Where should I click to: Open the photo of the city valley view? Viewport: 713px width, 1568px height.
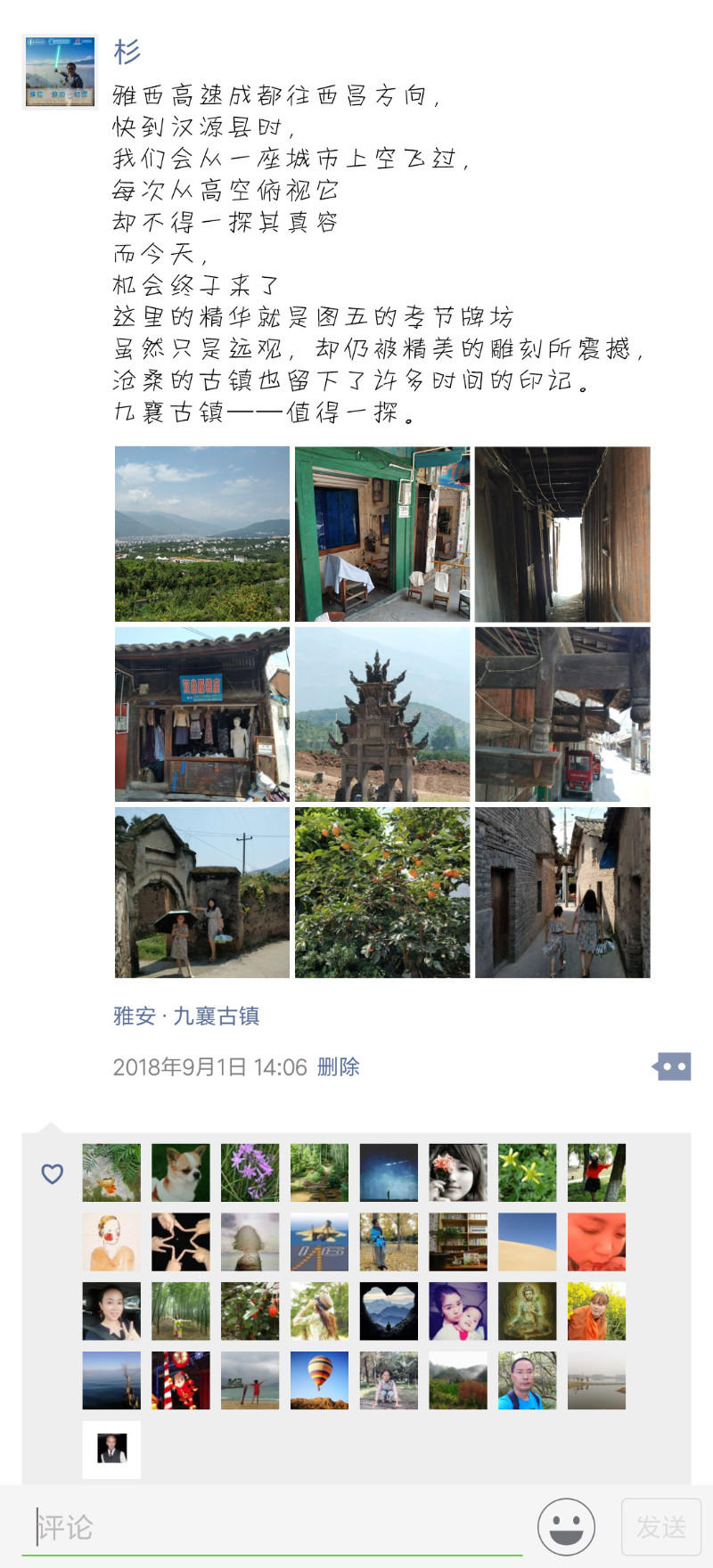(202, 534)
